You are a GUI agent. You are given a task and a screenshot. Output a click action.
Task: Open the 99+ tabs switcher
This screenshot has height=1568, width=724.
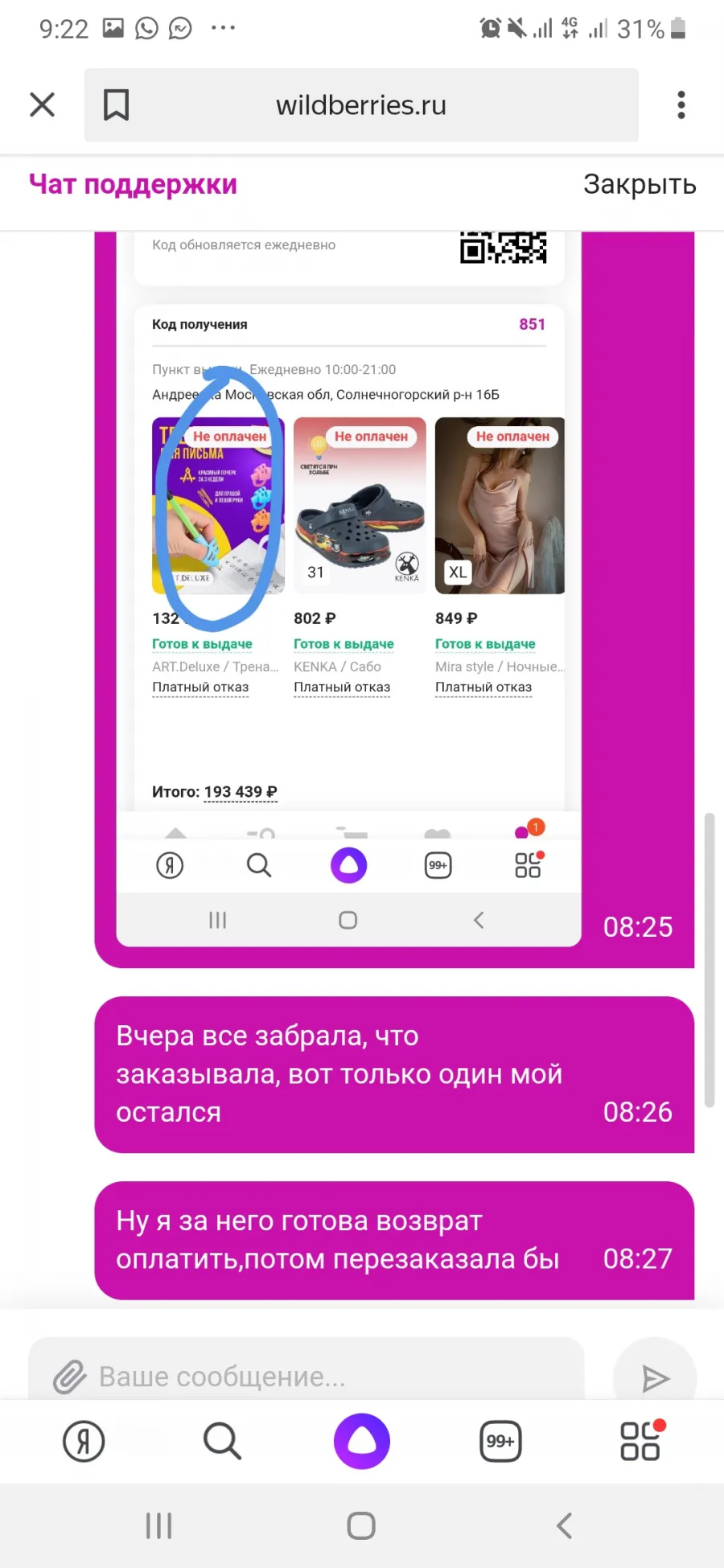500,1441
